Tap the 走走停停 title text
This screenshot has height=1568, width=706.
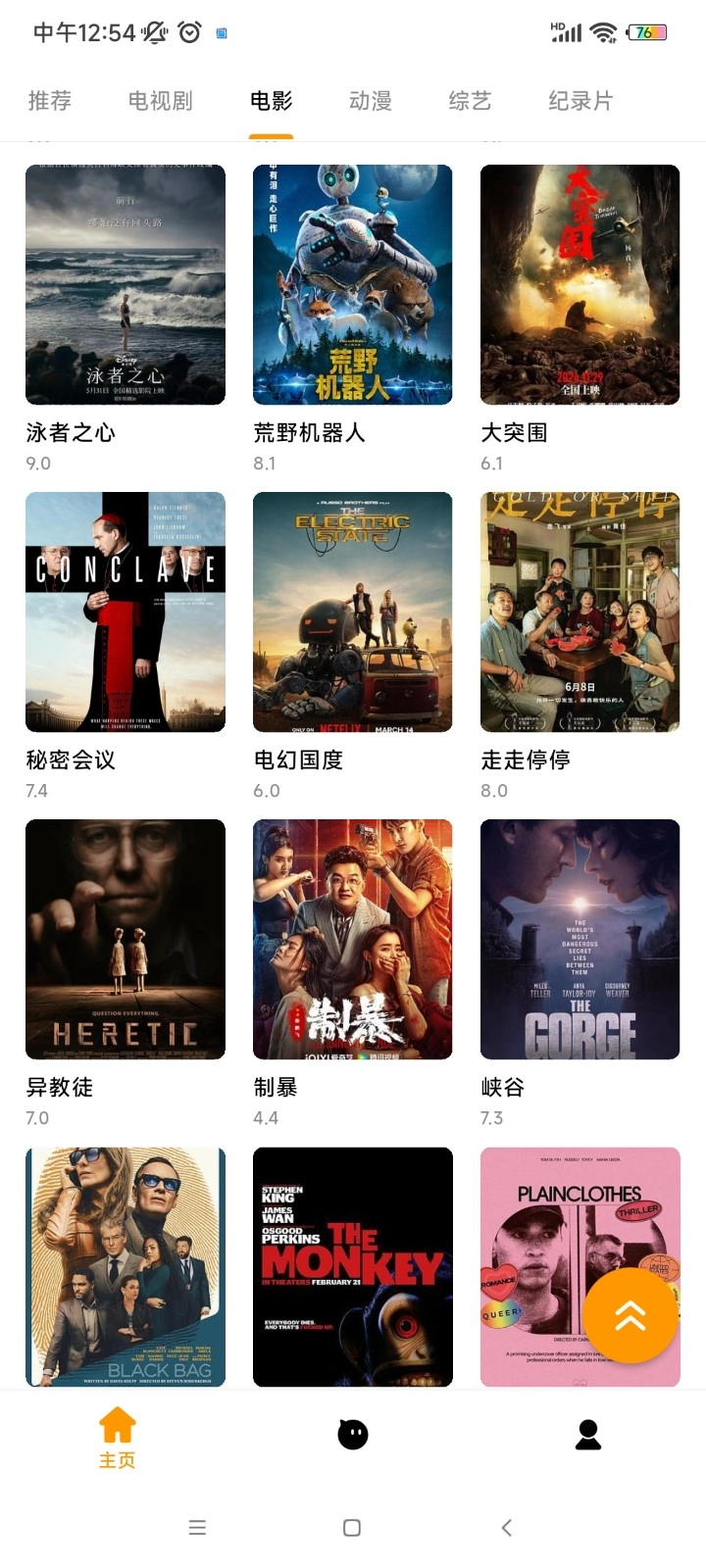(523, 759)
